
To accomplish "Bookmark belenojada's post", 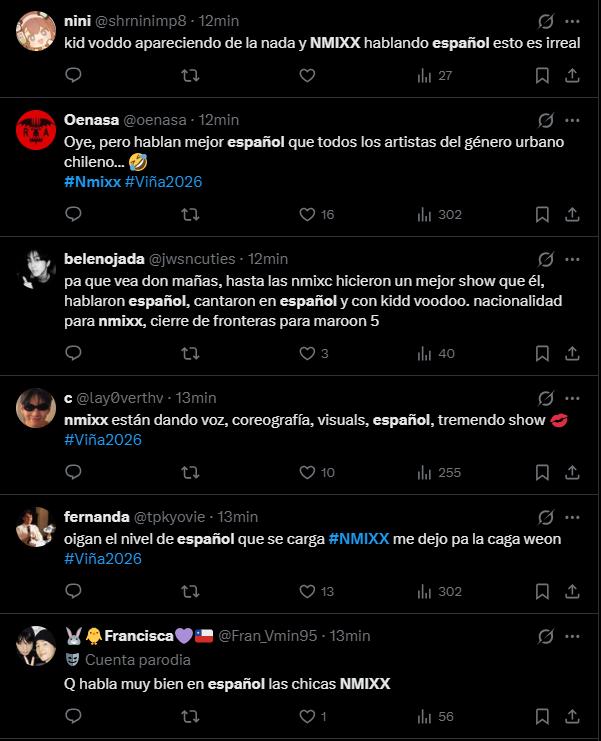I will [542, 353].
